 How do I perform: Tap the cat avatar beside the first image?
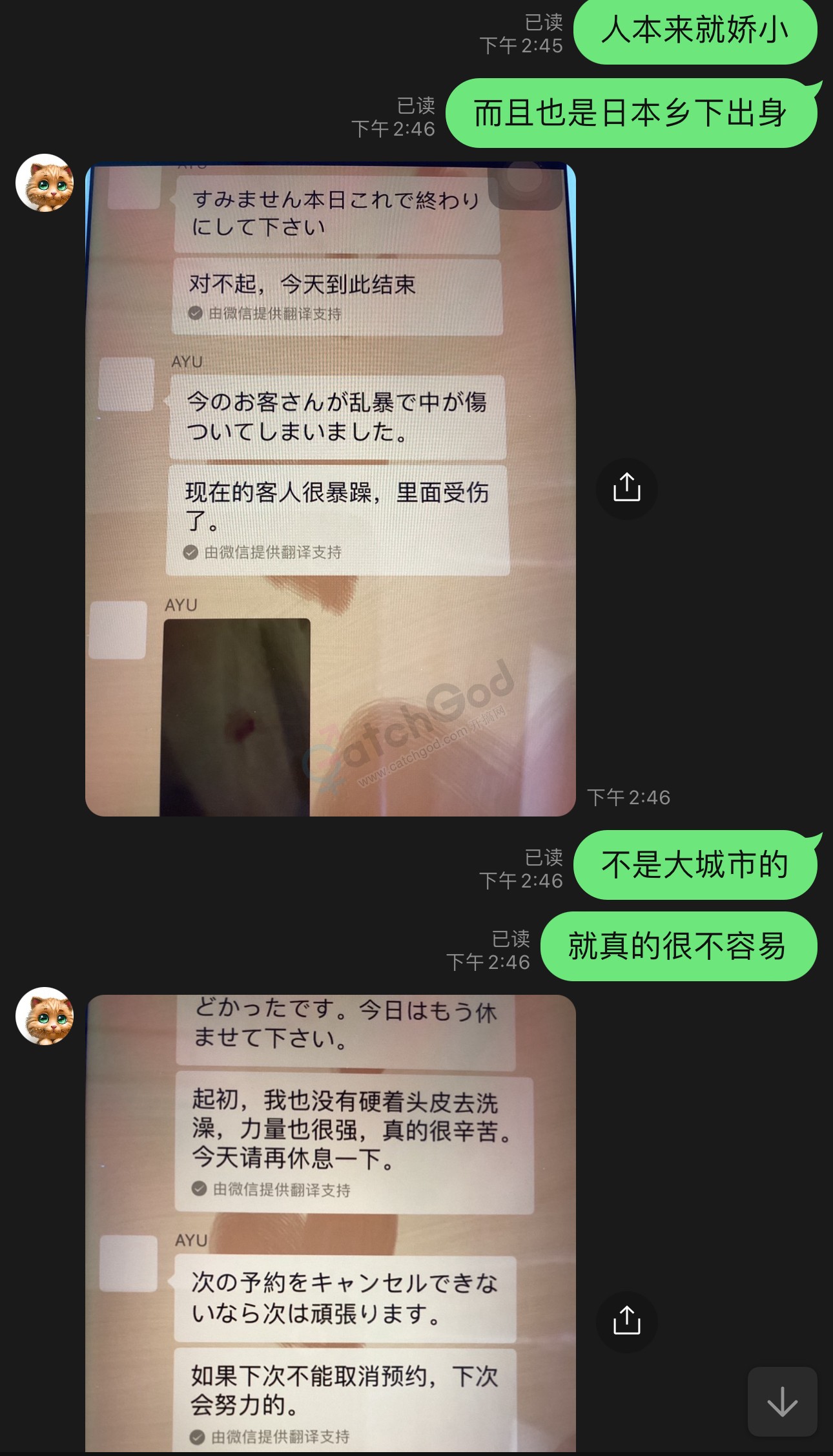[45, 183]
